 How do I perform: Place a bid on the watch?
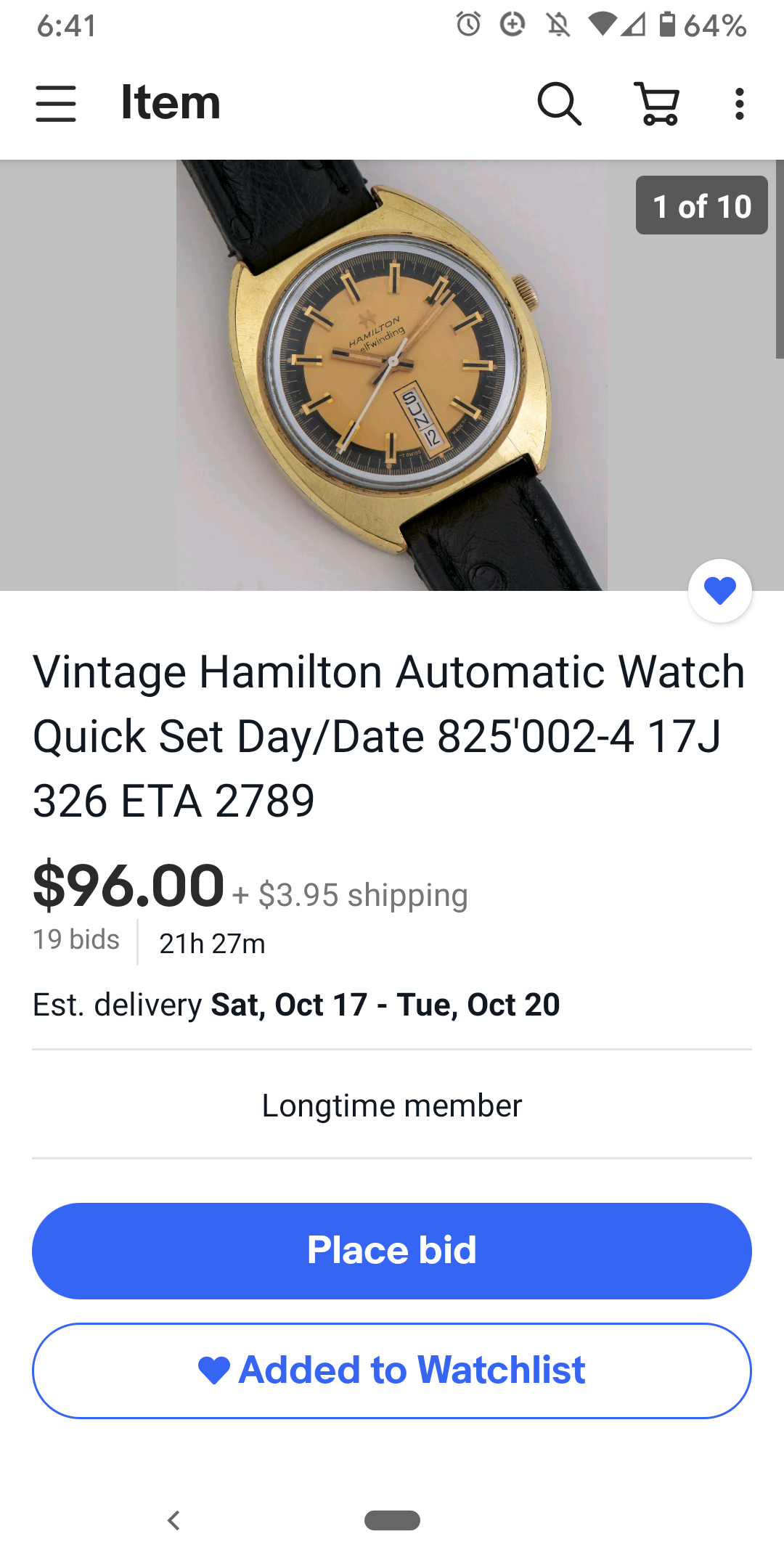click(392, 1250)
